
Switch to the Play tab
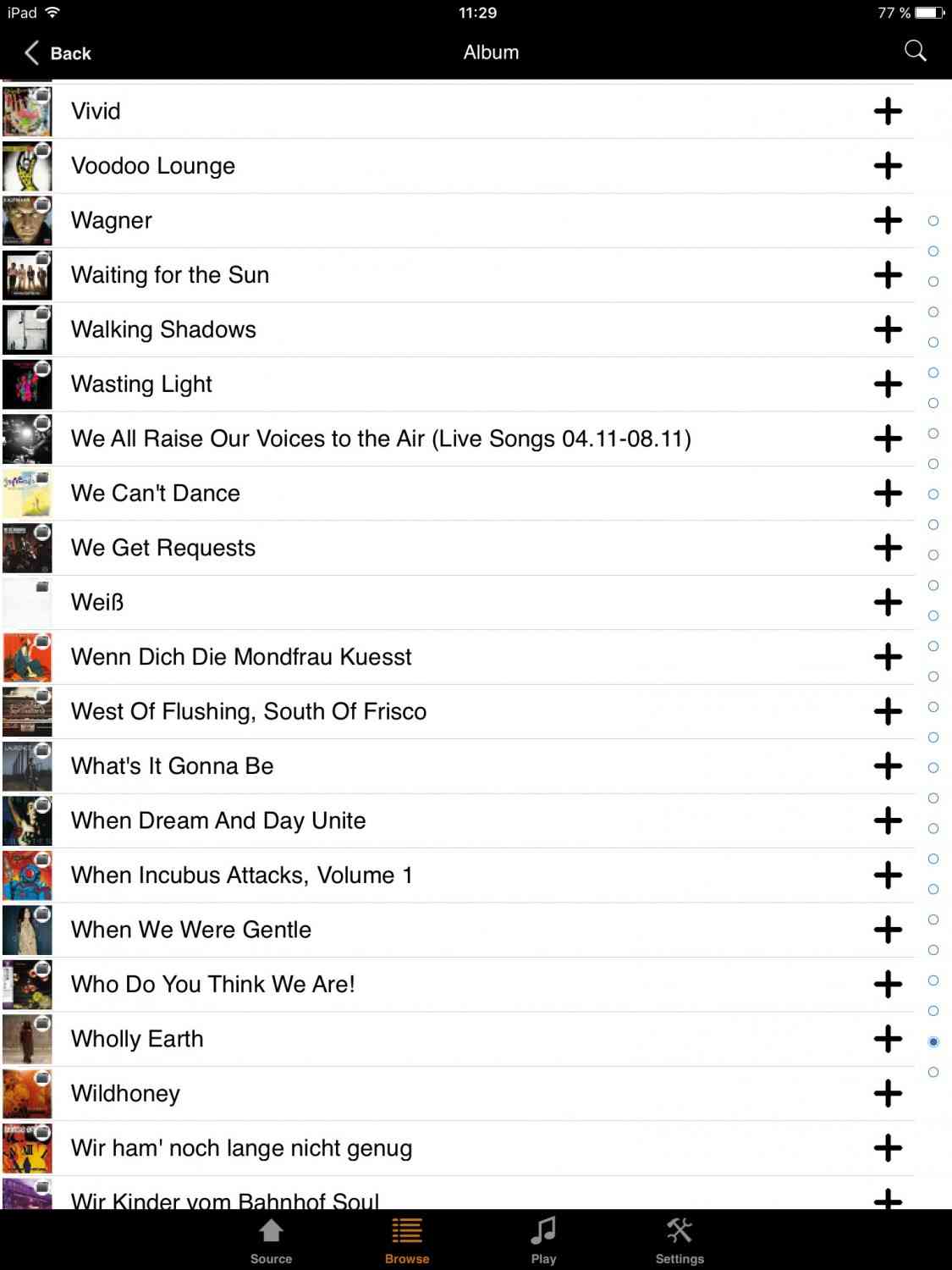[543, 1240]
